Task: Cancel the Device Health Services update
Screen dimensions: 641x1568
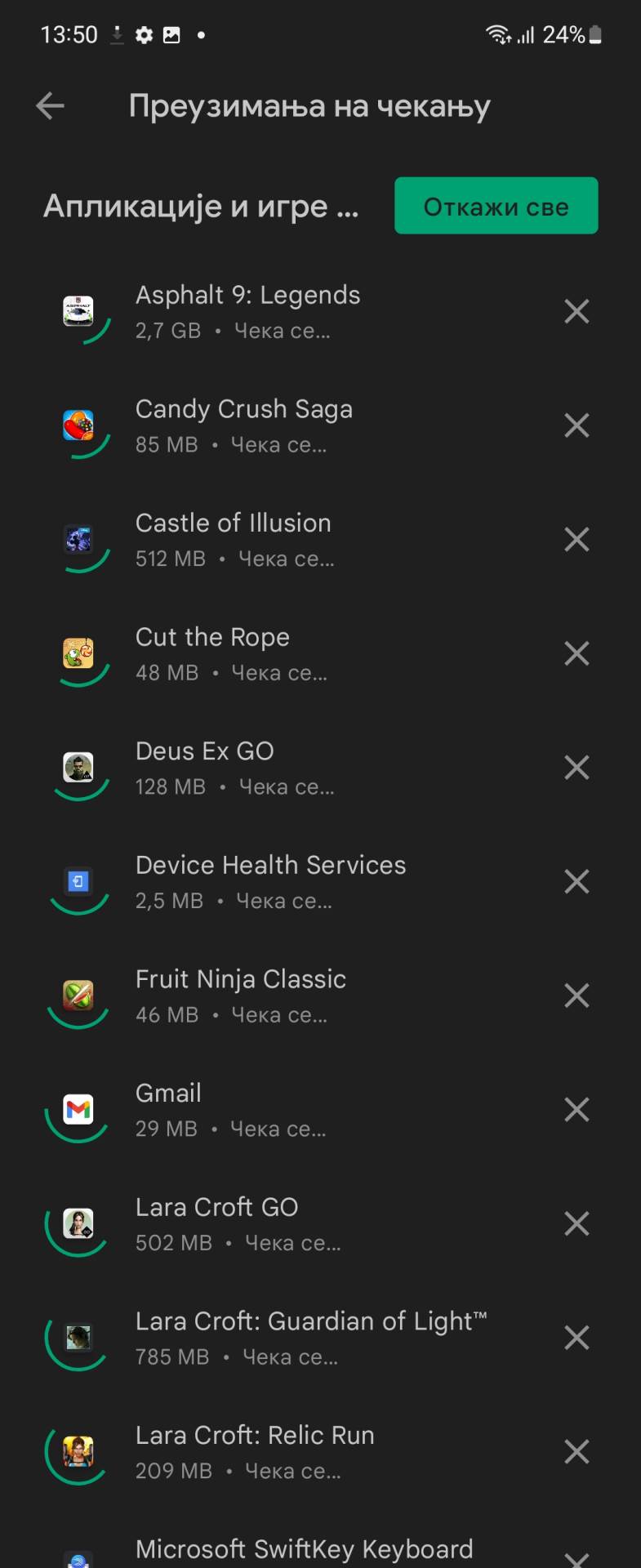Action: pyautogui.click(x=576, y=881)
